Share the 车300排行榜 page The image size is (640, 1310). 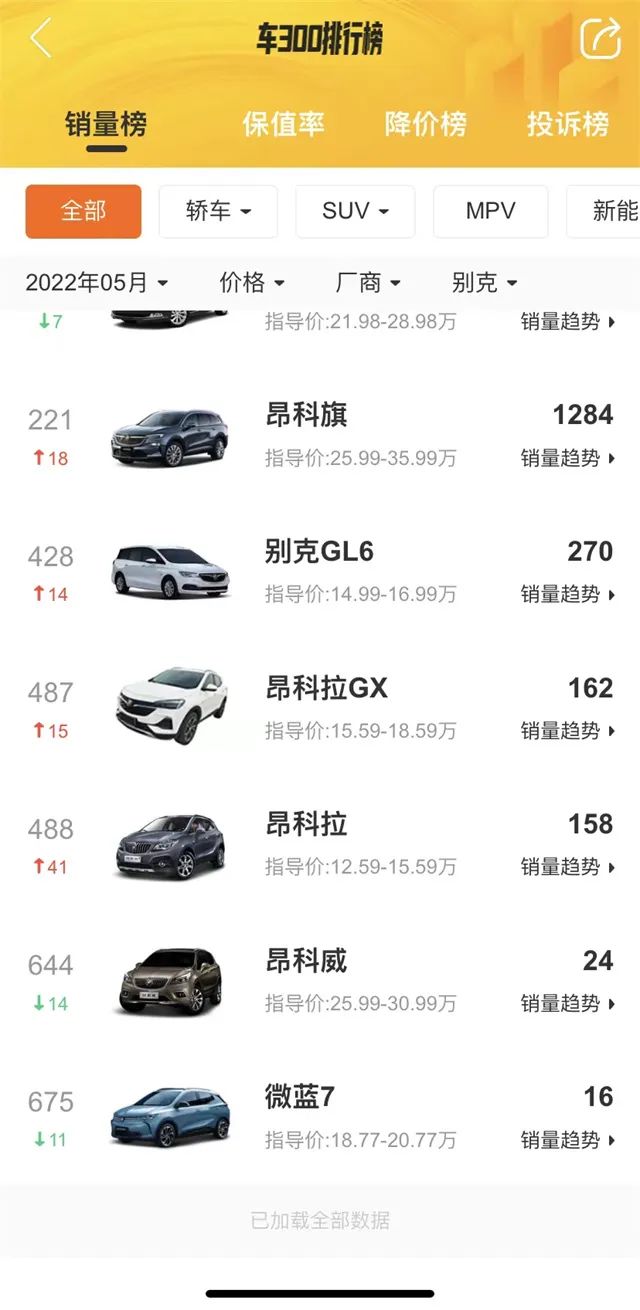(x=600, y=39)
